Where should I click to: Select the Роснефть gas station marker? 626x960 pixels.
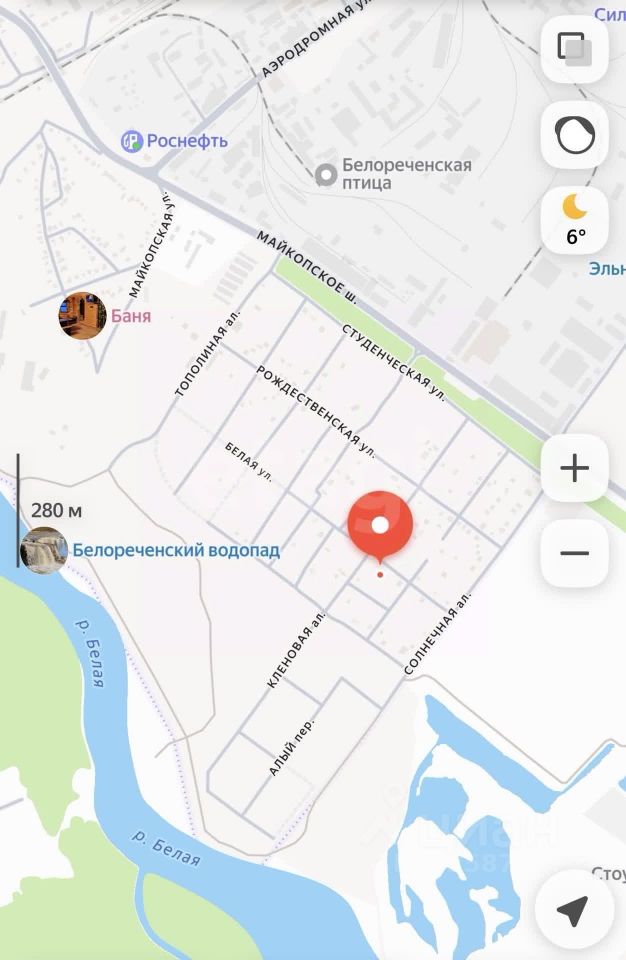click(x=133, y=141)
